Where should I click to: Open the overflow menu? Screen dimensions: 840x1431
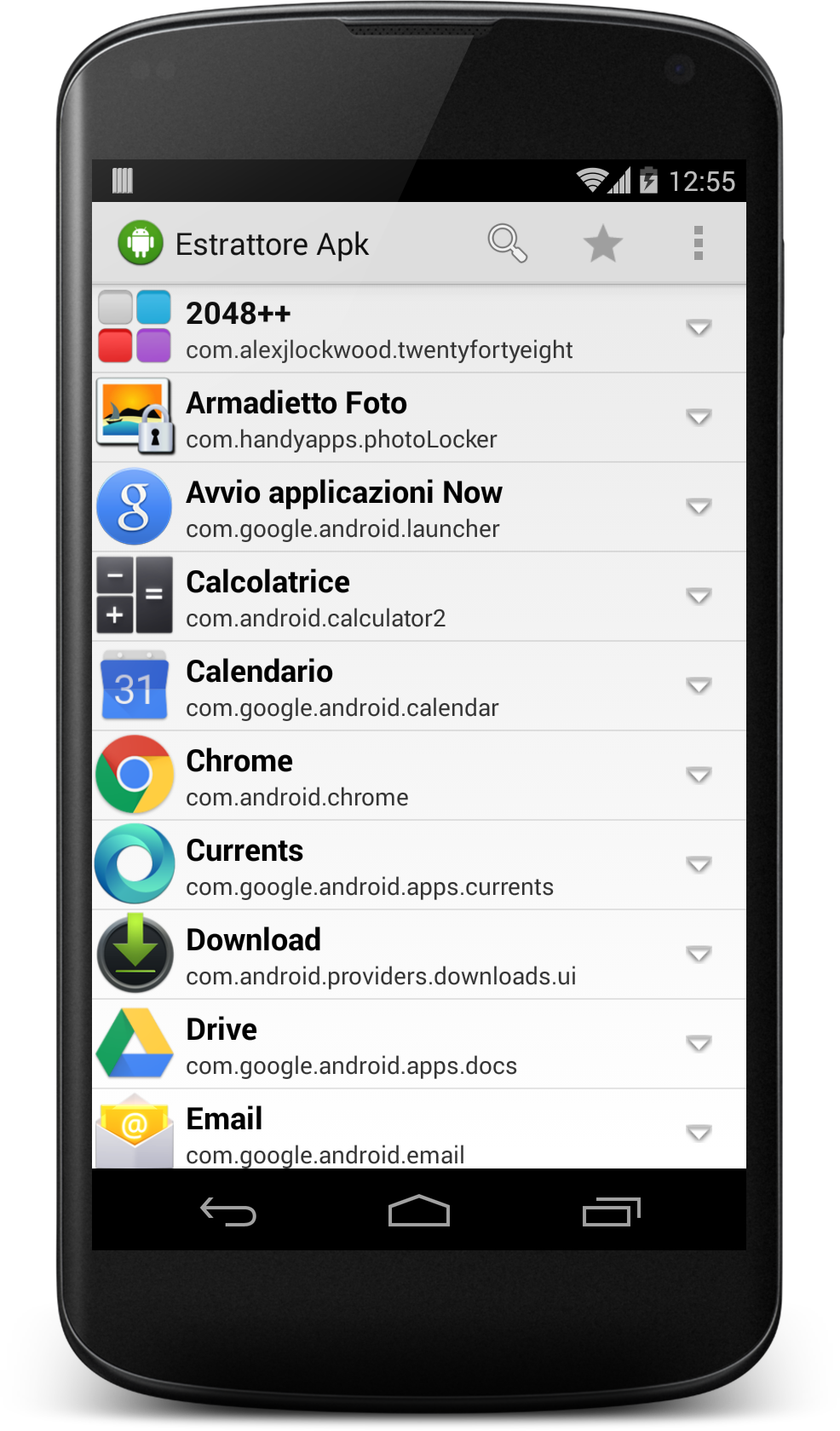[x=699, y=244]
